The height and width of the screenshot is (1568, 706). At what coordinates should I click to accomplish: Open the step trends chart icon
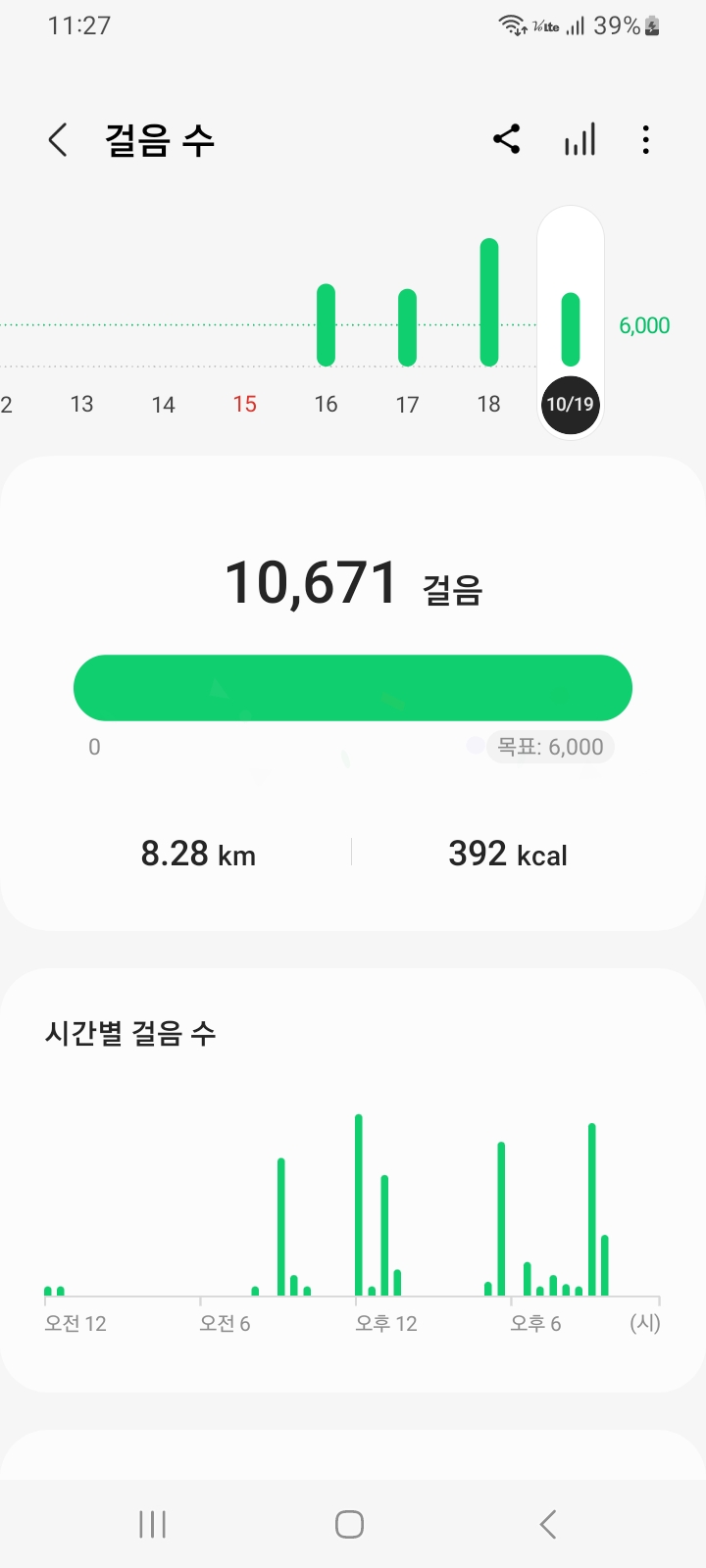click(x=580, y=140)
